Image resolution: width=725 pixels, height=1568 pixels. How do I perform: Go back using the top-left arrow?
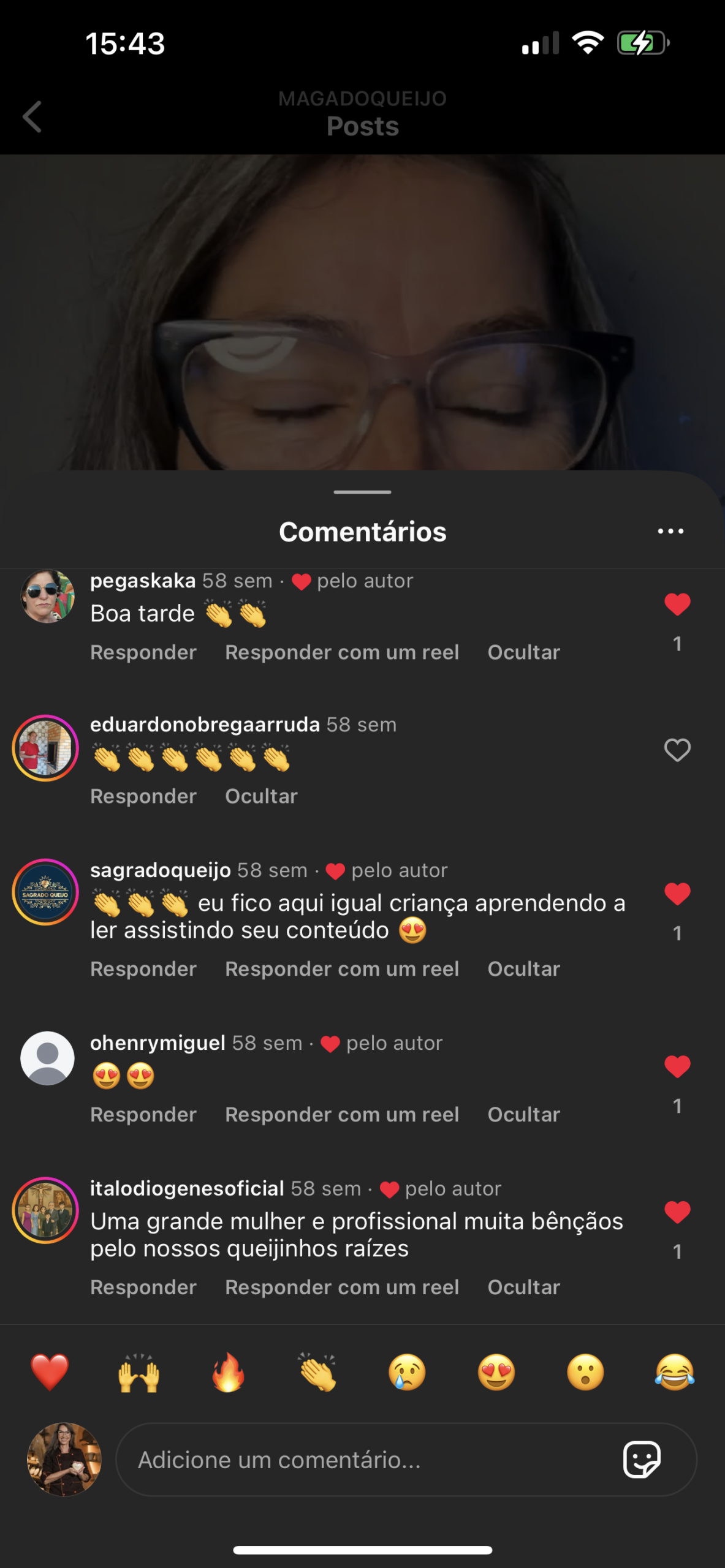click(x=32, y=116)
